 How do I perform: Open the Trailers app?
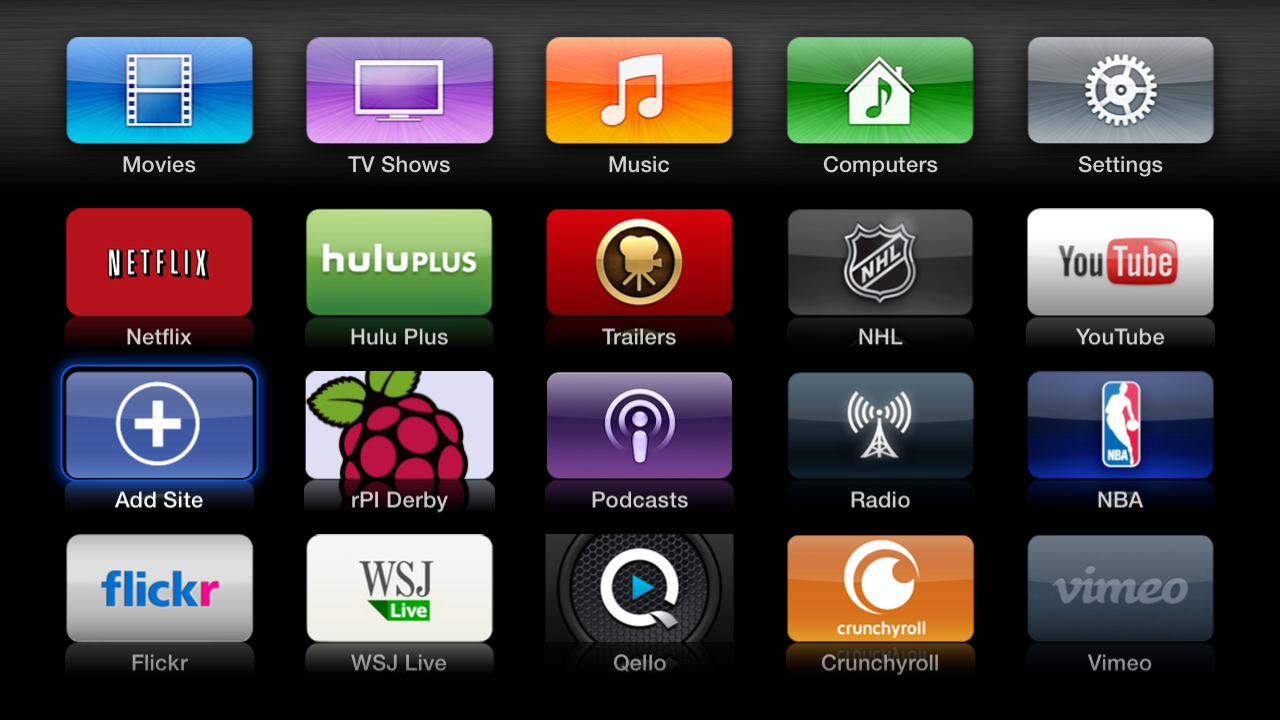pos(639,262)
